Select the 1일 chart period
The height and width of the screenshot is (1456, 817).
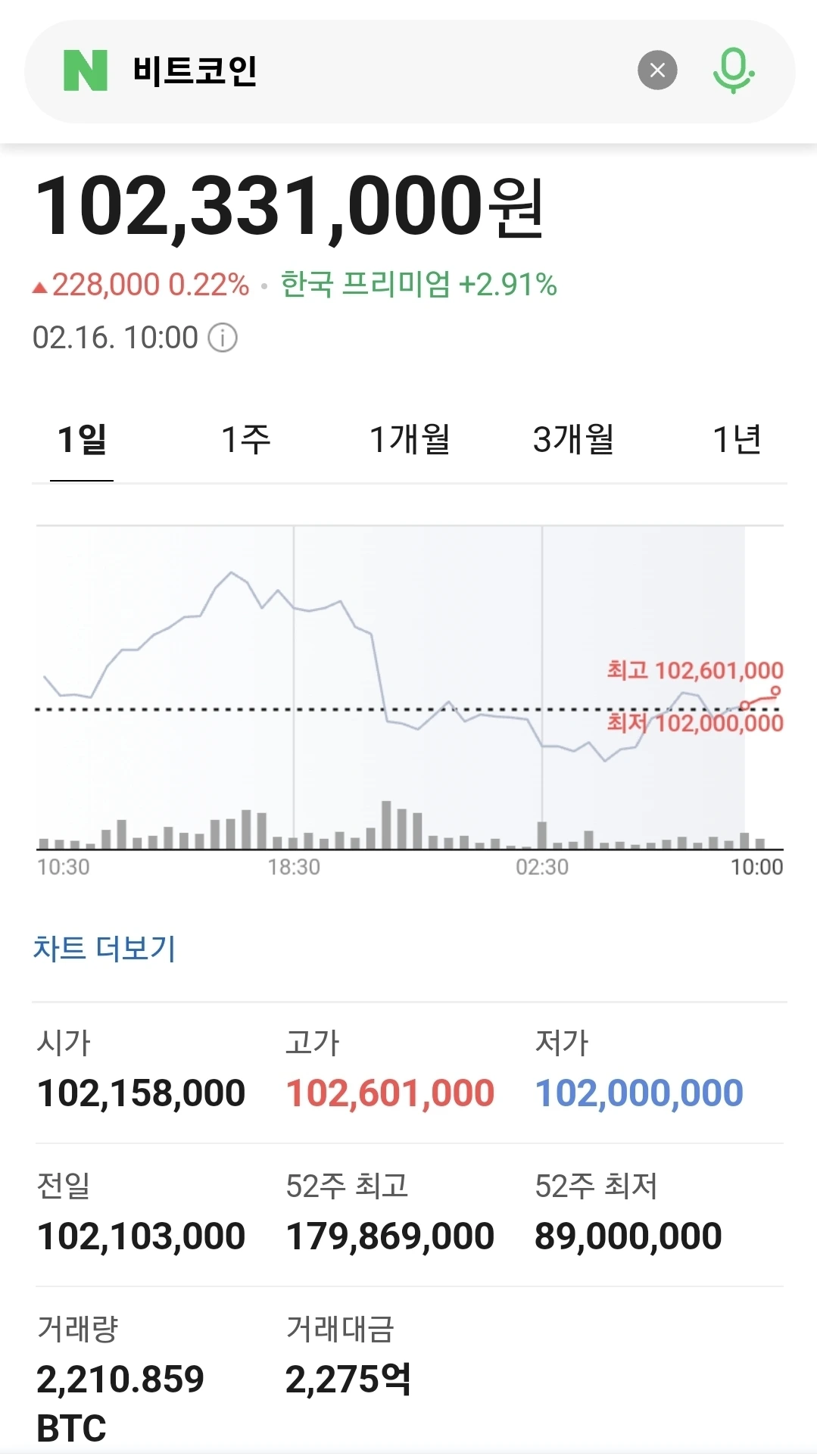(82, 440)
